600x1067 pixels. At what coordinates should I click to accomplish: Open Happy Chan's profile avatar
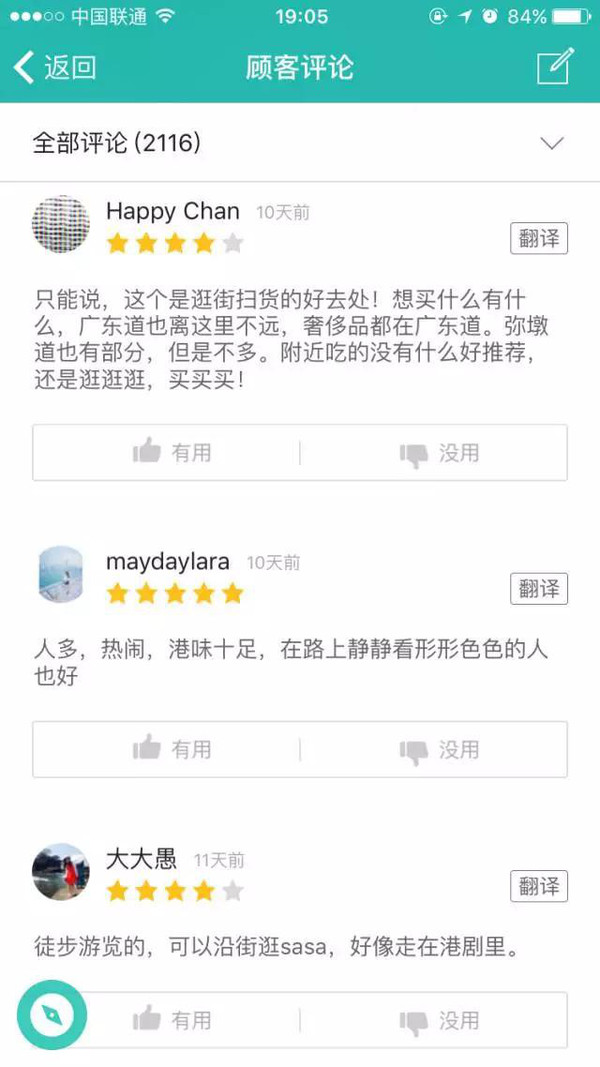(x=62, y=224)
